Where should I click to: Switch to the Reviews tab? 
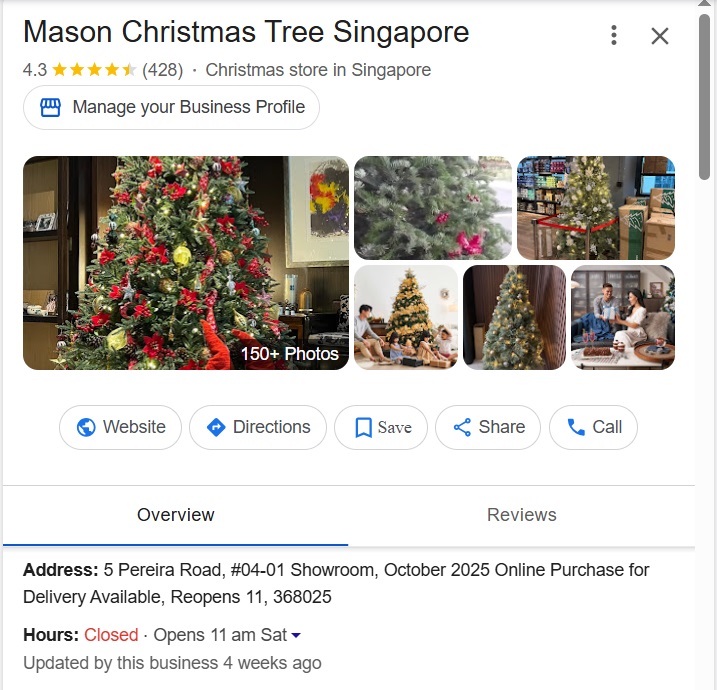pyautogui.click(x=521, y=515)
